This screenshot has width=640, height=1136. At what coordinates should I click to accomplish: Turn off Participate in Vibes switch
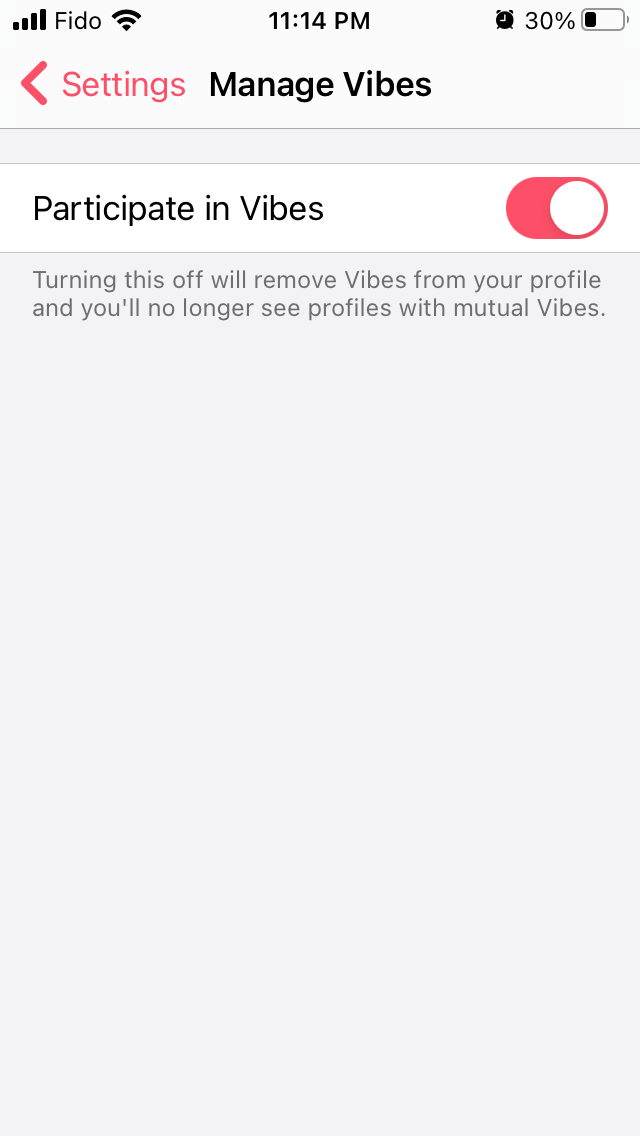pos(556,208)
